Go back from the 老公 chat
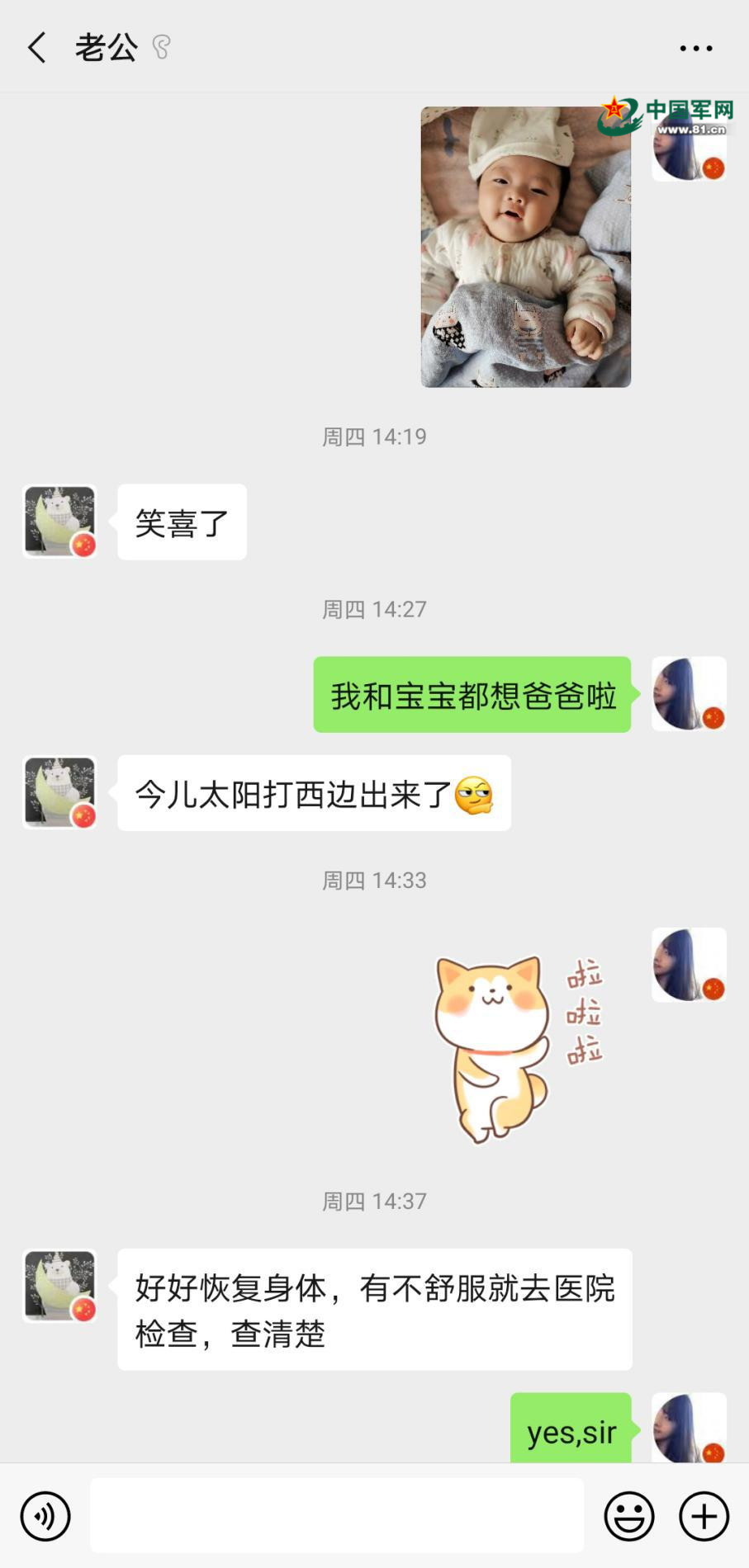749x1568 pixels. tap(37, 48)
